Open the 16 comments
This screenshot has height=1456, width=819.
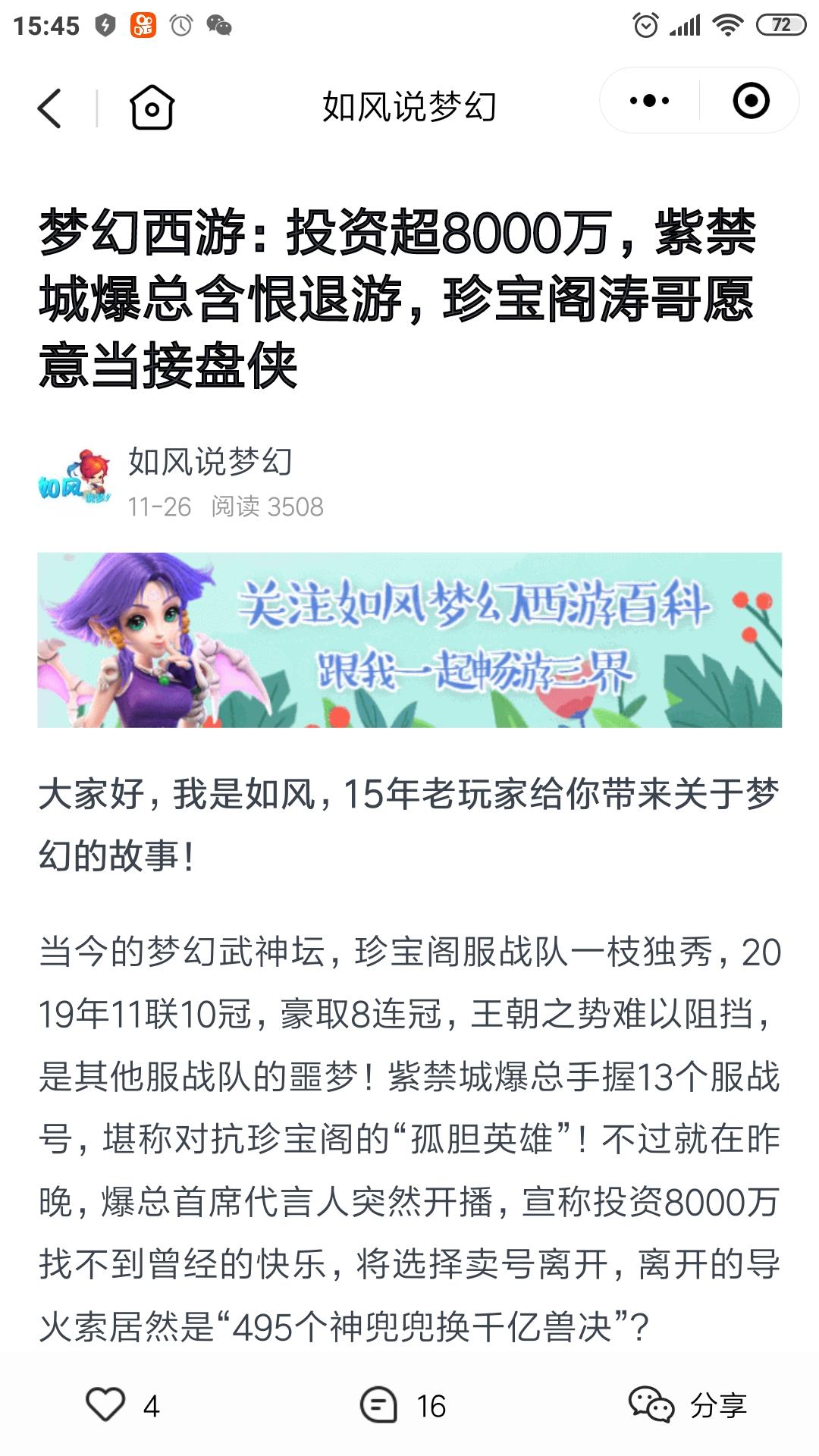pyautogui.click(x=379, y=1404)
